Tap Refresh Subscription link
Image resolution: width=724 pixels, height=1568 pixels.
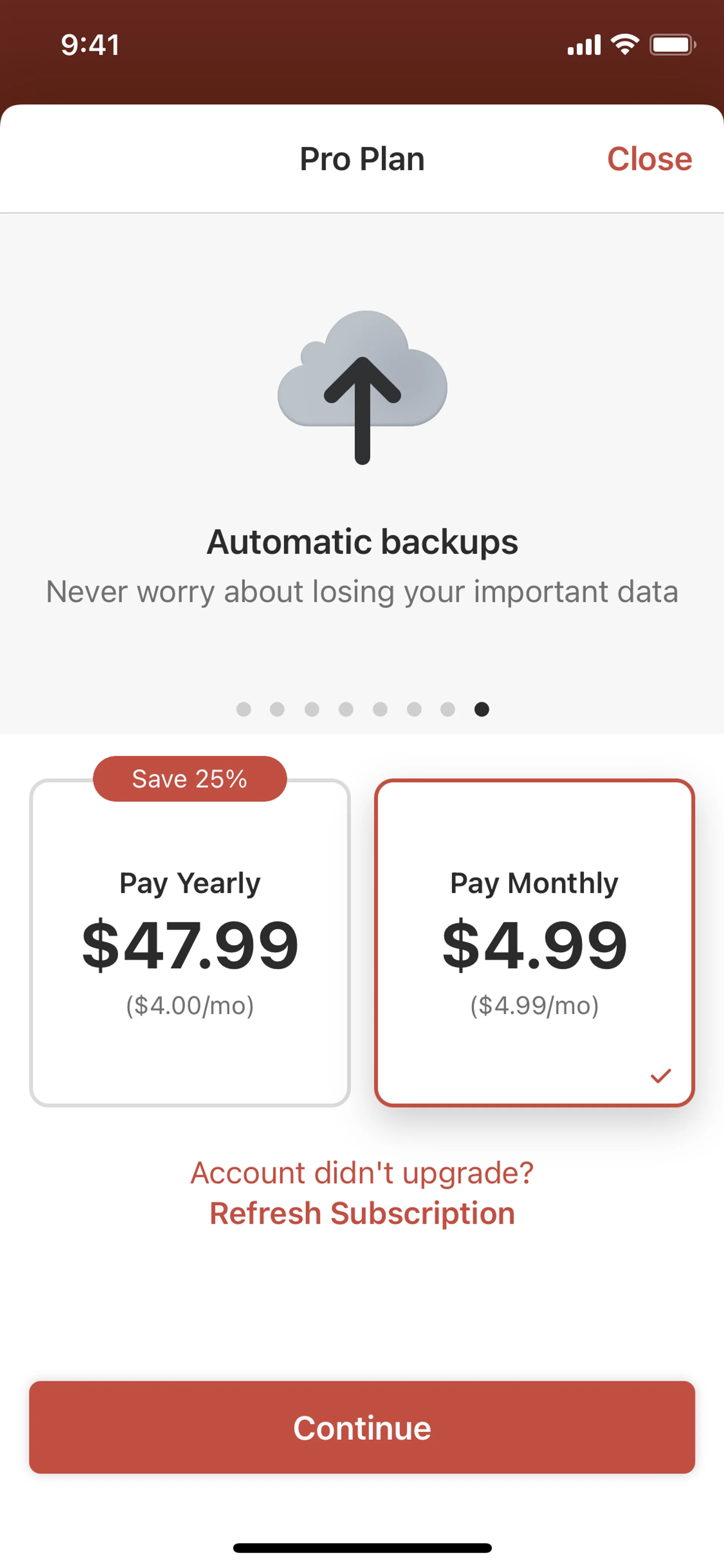pos(362,1213)
